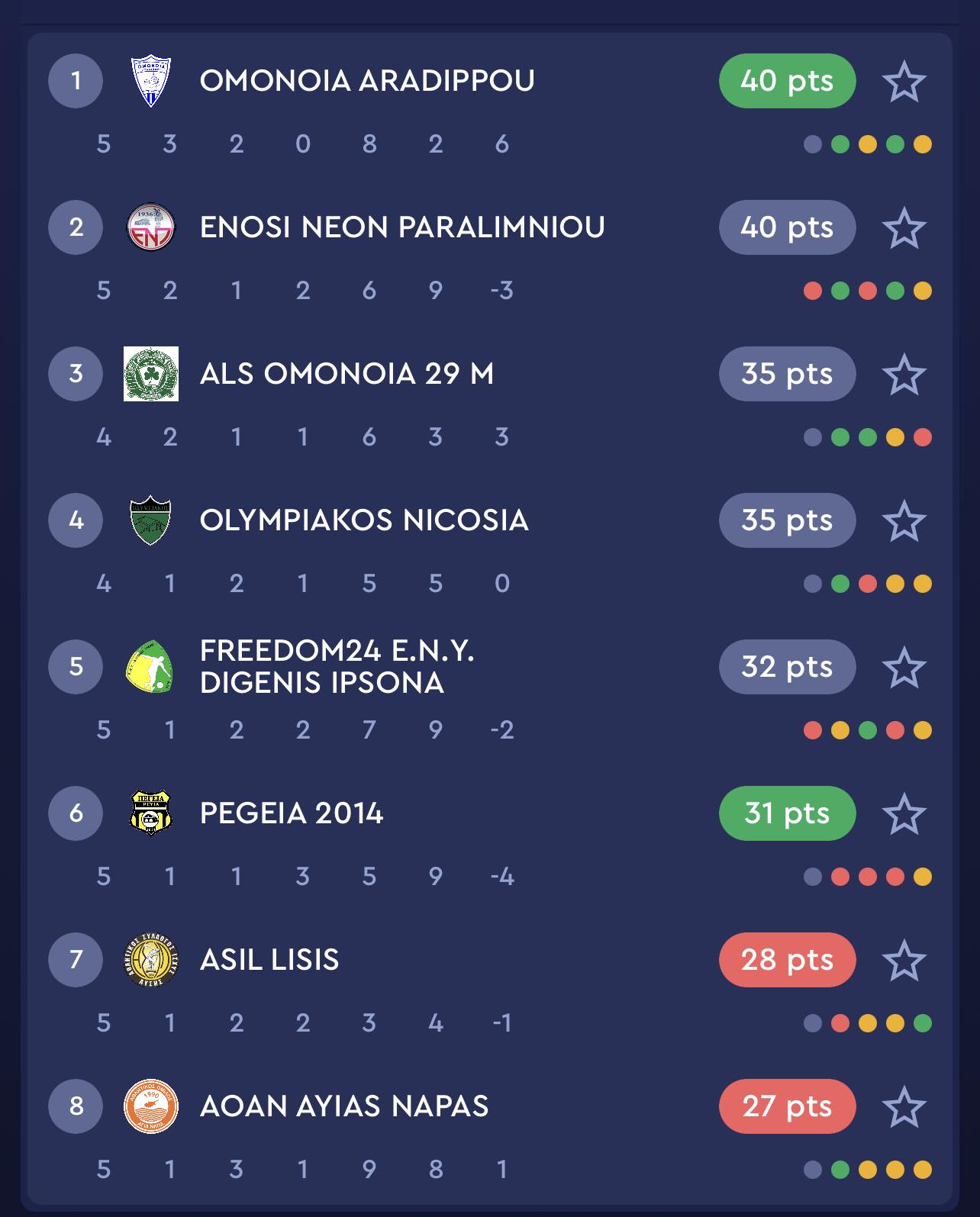Star Enosi Neon Paralimniou as favorite
The width and height of the screenshot is (980, 1217).
point(904,228)
